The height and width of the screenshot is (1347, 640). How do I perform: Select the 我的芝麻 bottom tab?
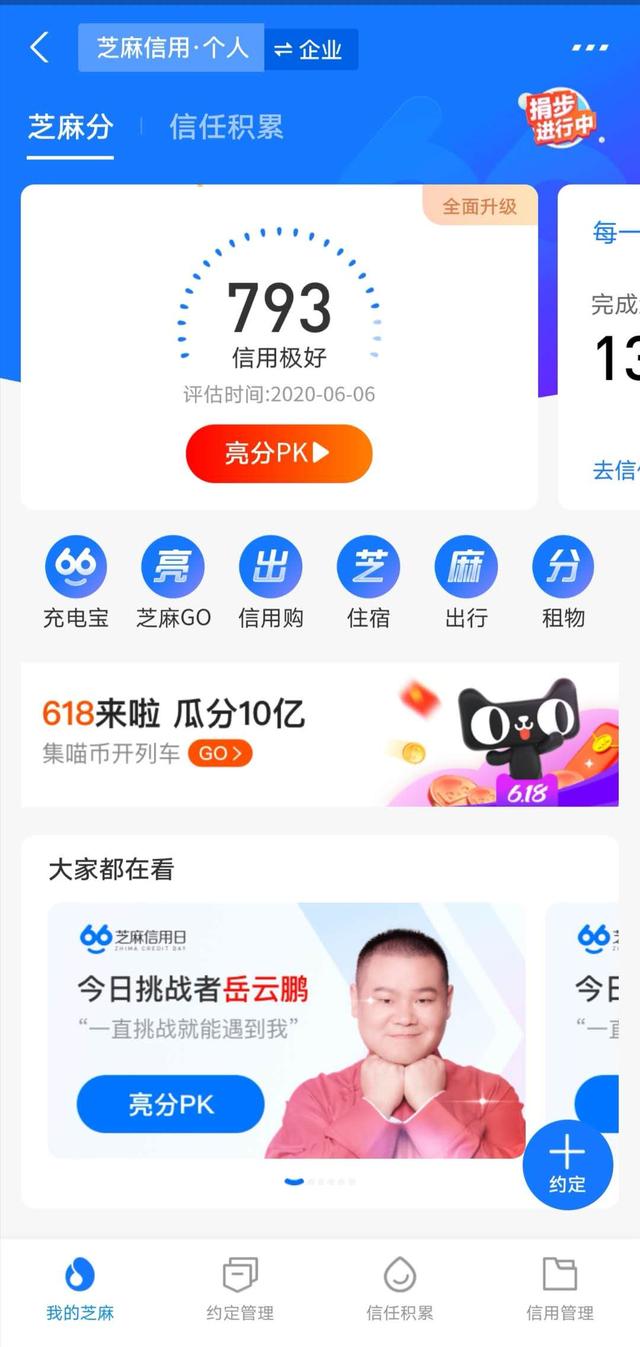click(x=80, y=1288)
